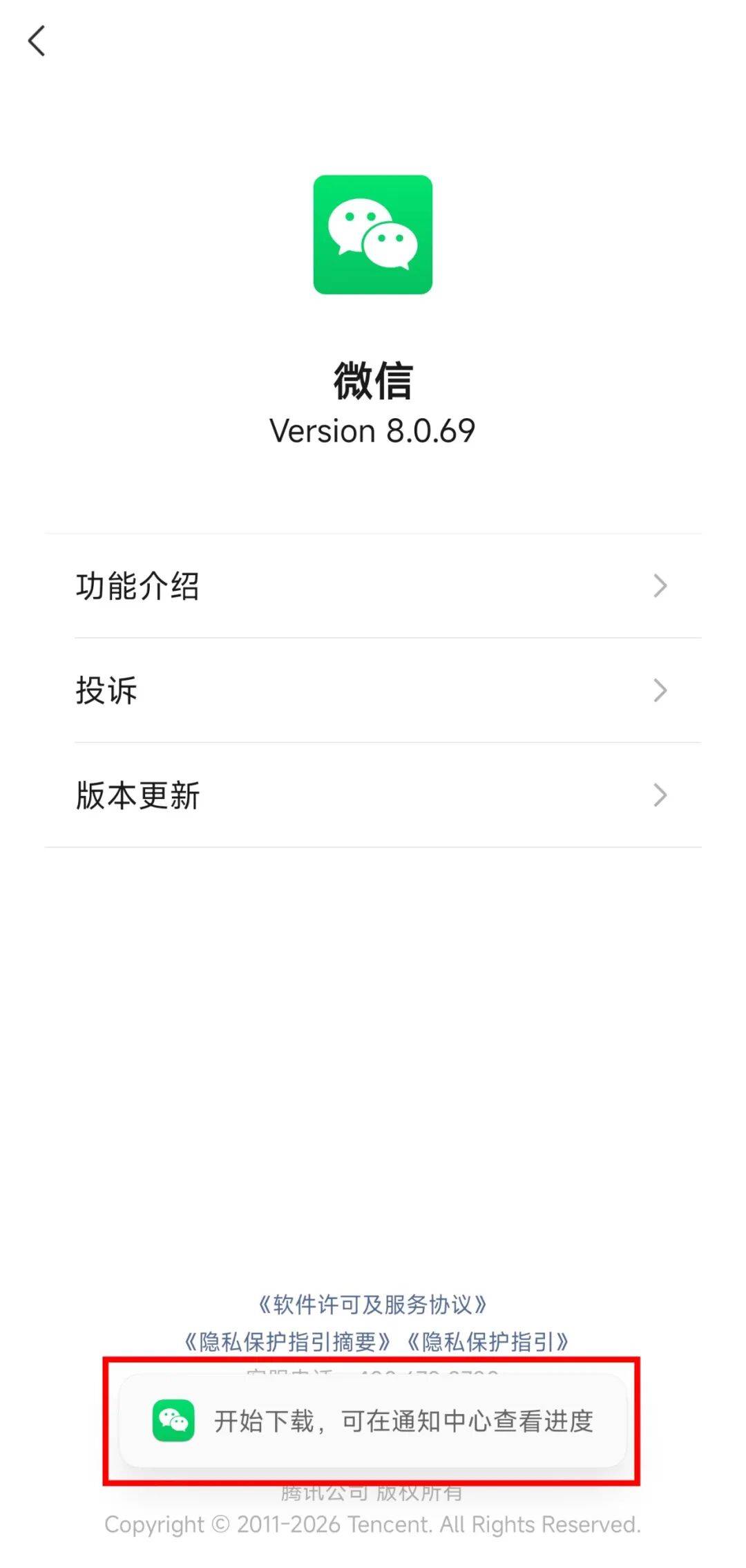The image size is (746, 1568).
Task: Select the 投诉 menu item
Action: [x=107, y=690]
